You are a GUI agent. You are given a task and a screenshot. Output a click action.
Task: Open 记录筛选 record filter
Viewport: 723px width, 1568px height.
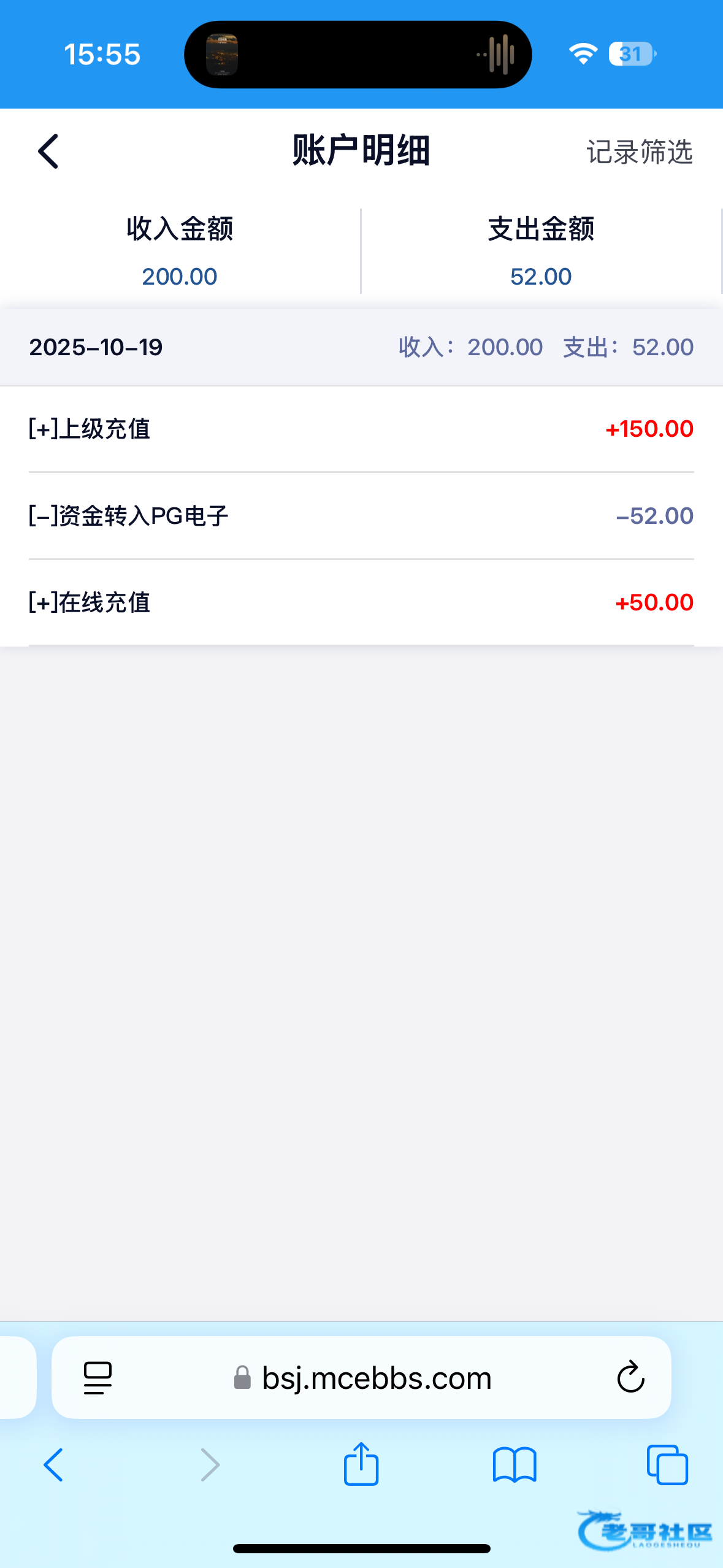click(x=639, y=152)
